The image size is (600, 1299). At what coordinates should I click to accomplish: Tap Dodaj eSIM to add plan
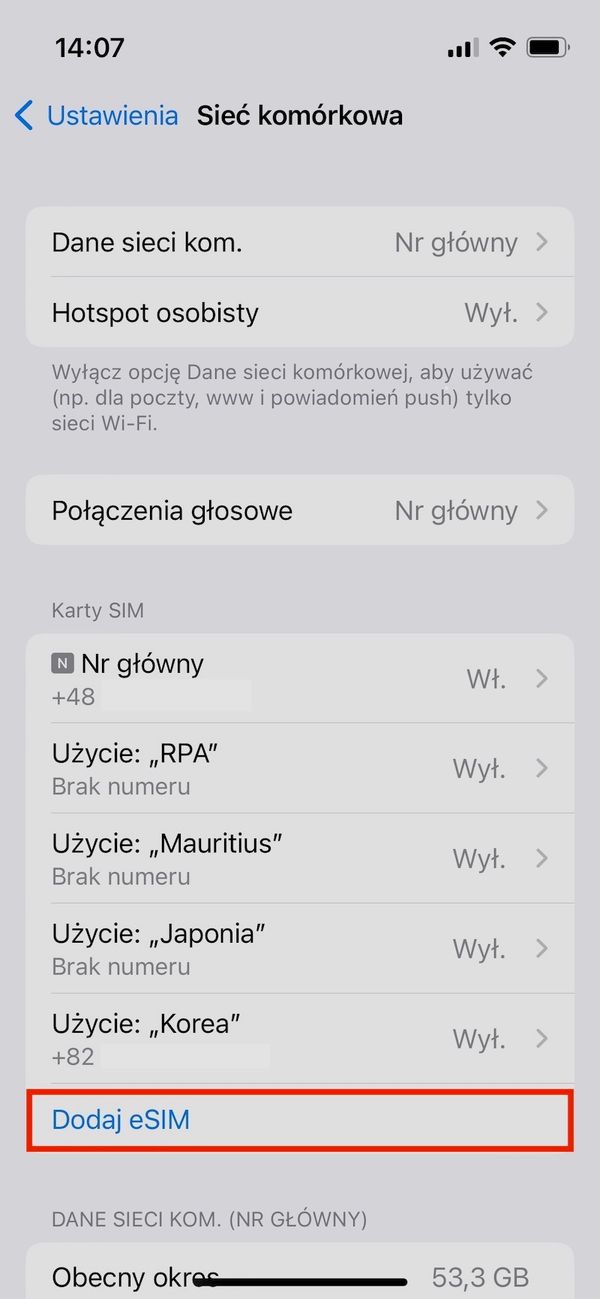[120, 1120]
